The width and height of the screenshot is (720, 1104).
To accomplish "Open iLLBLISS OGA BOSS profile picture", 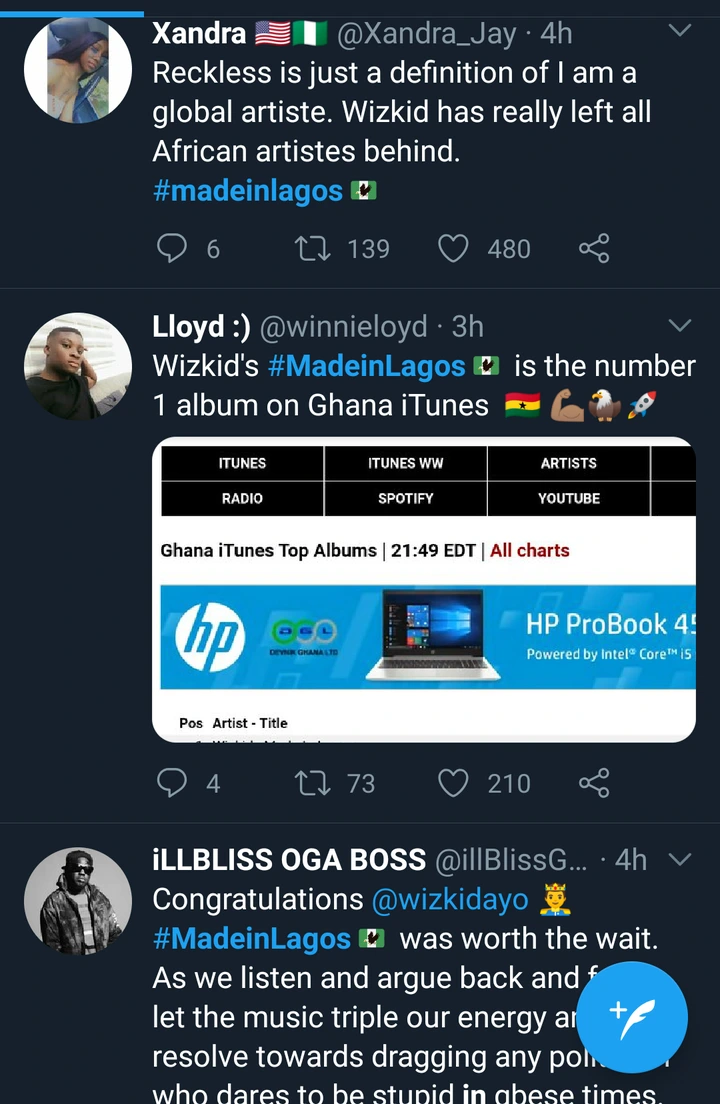I will pyautogui.click(x=78, y=901).
